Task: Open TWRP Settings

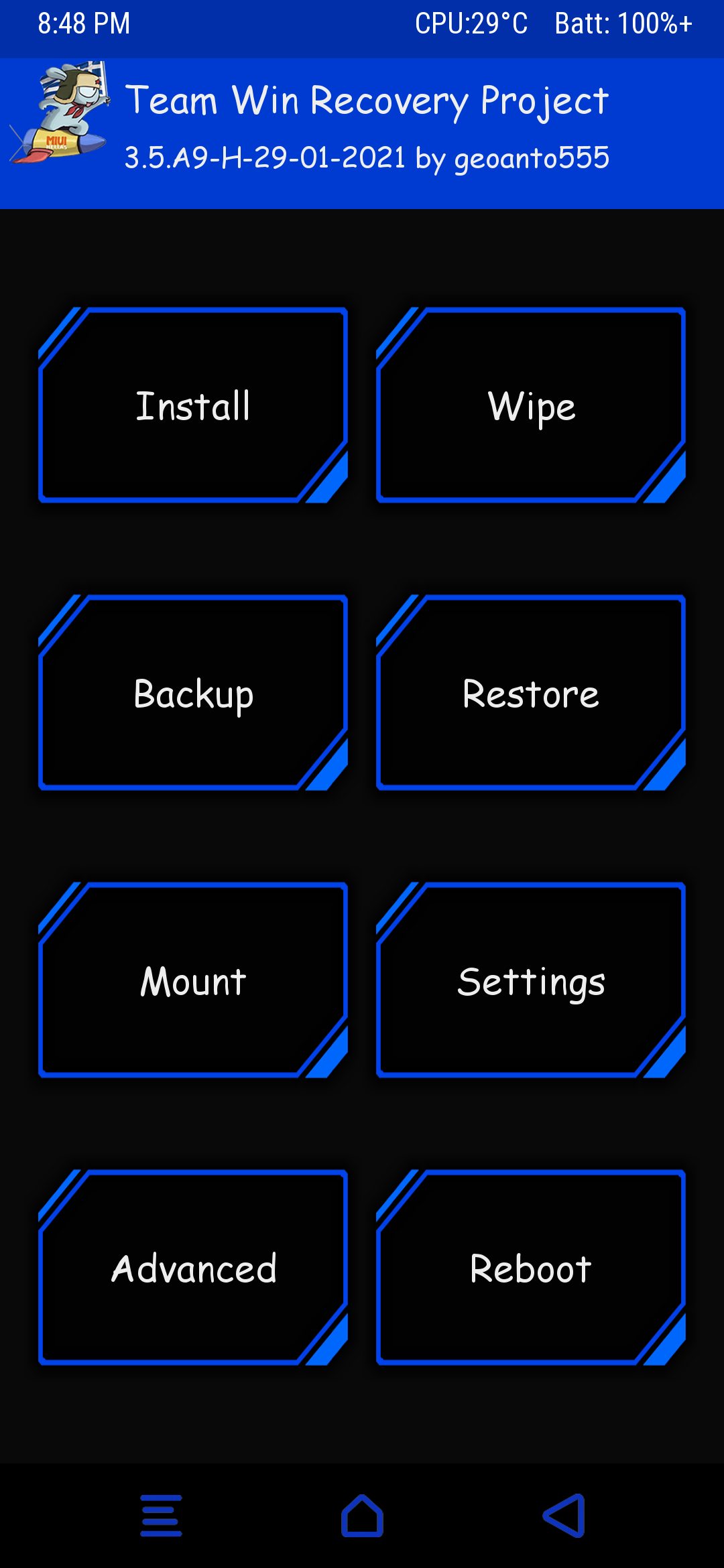Action: tap(531, 980)
